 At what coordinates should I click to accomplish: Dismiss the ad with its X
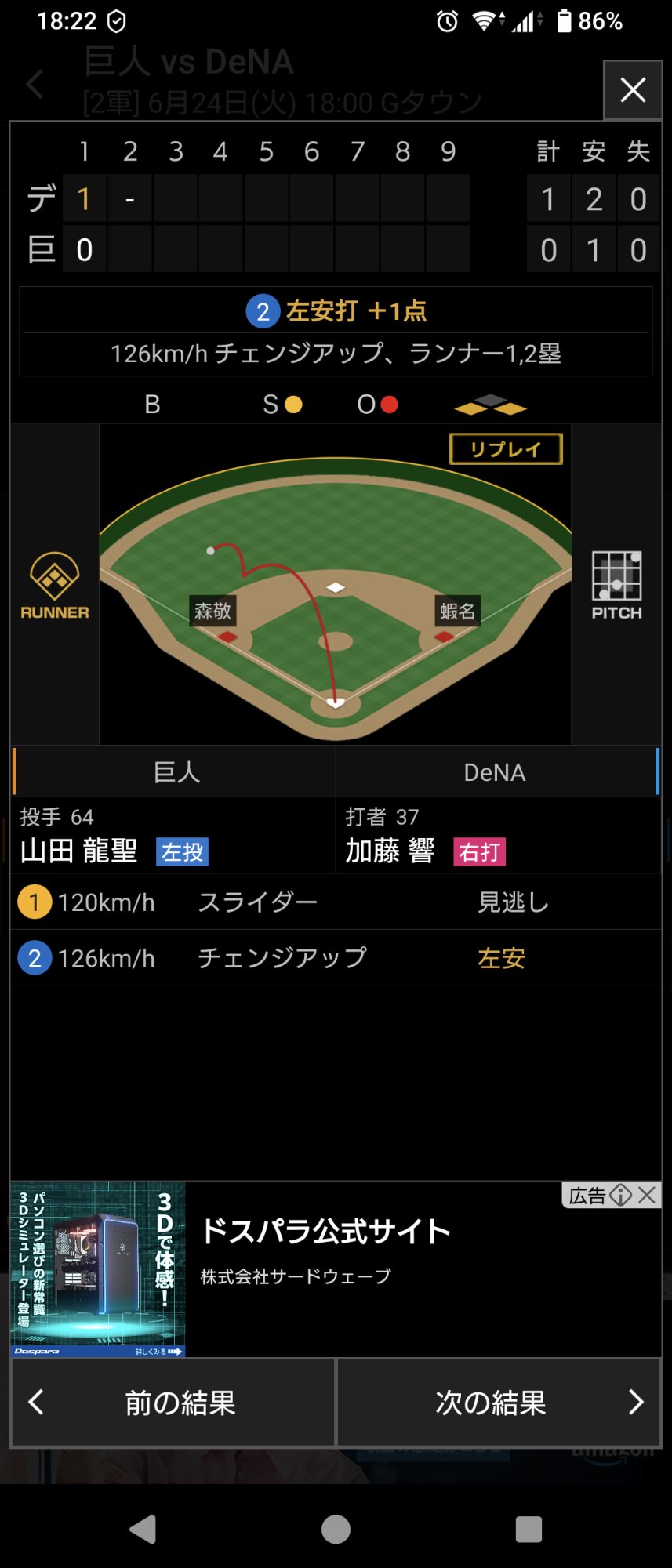647,1195
